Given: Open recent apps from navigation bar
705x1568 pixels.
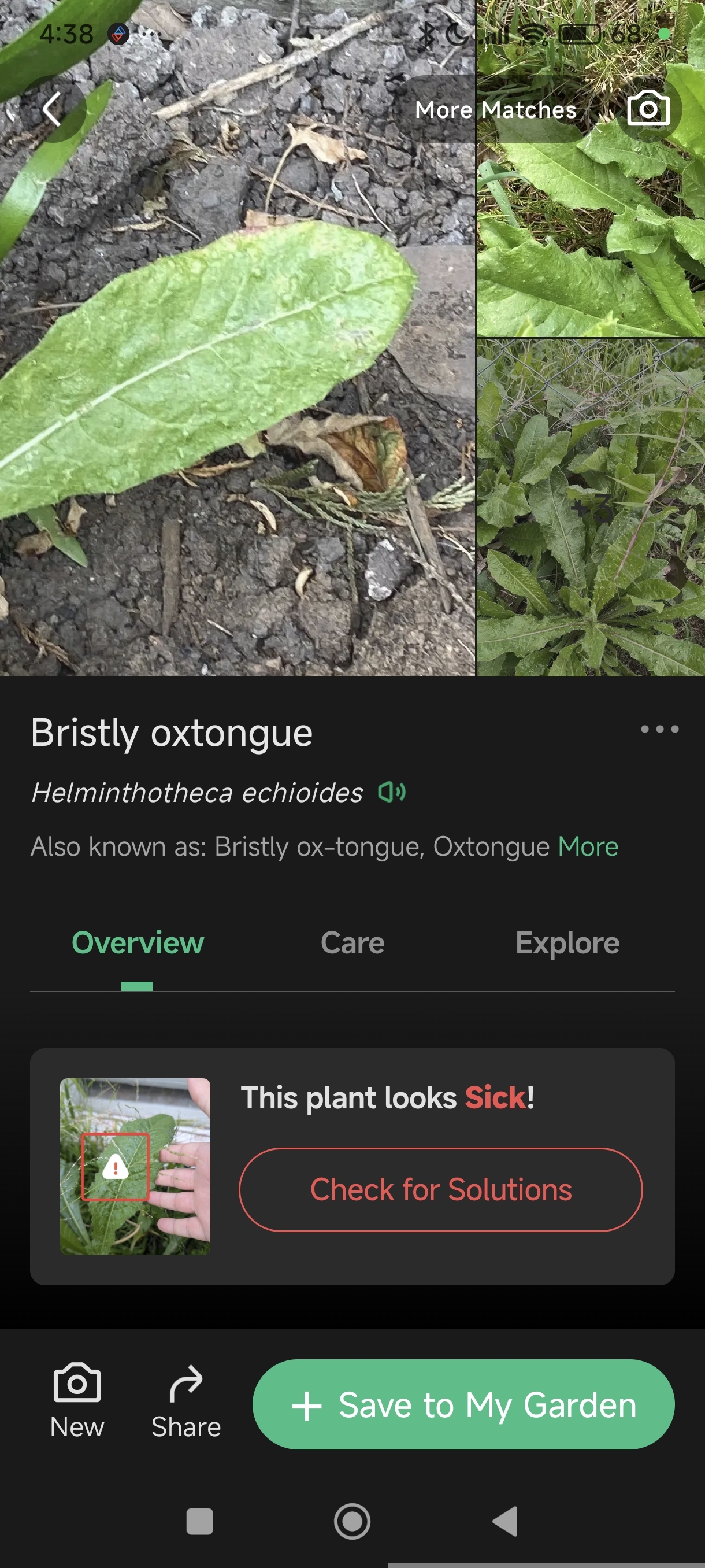Looking at the screenshot, I should coord(199,1521).
